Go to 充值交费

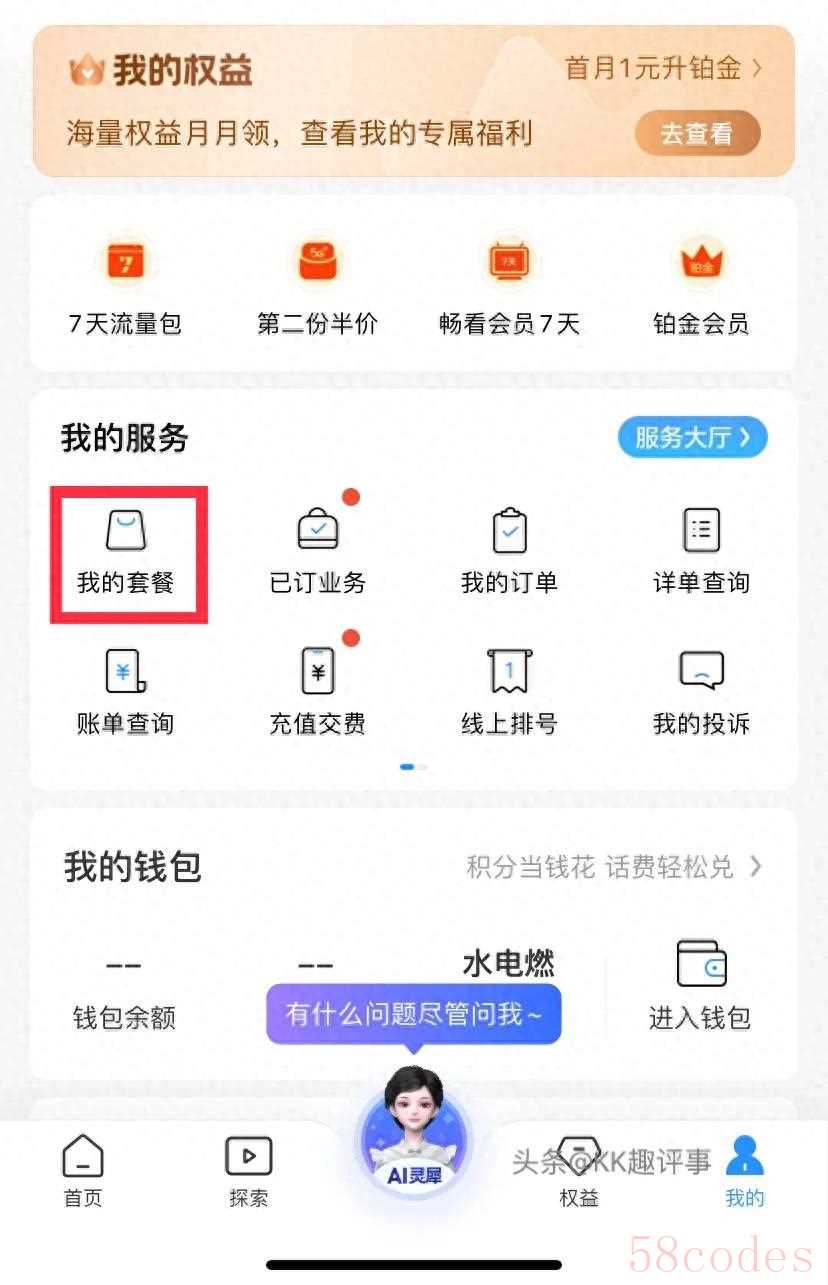coord(317,691)
